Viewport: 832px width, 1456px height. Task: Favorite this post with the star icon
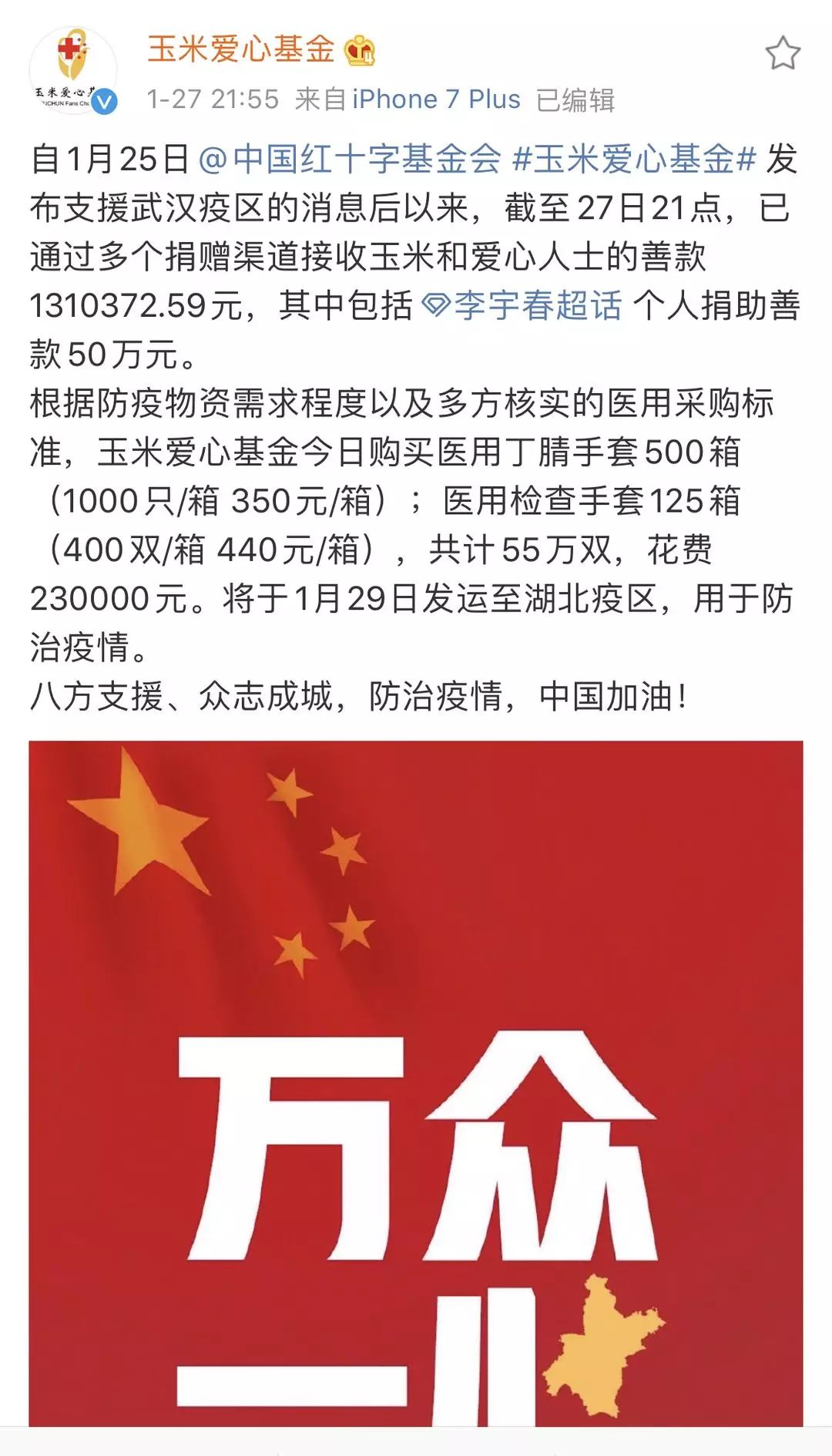point(783,53)
